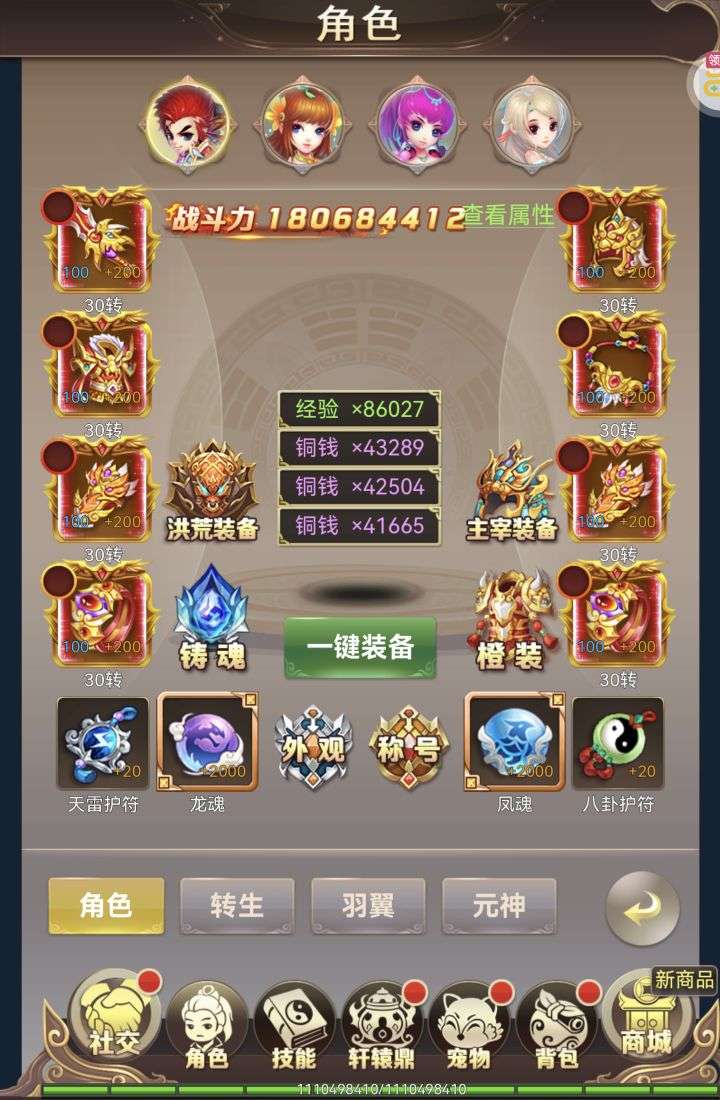Open 主宰装备 equipment
Image resolution: width=720 pixels, height=1100 pixels.
[x=511, y=492]
